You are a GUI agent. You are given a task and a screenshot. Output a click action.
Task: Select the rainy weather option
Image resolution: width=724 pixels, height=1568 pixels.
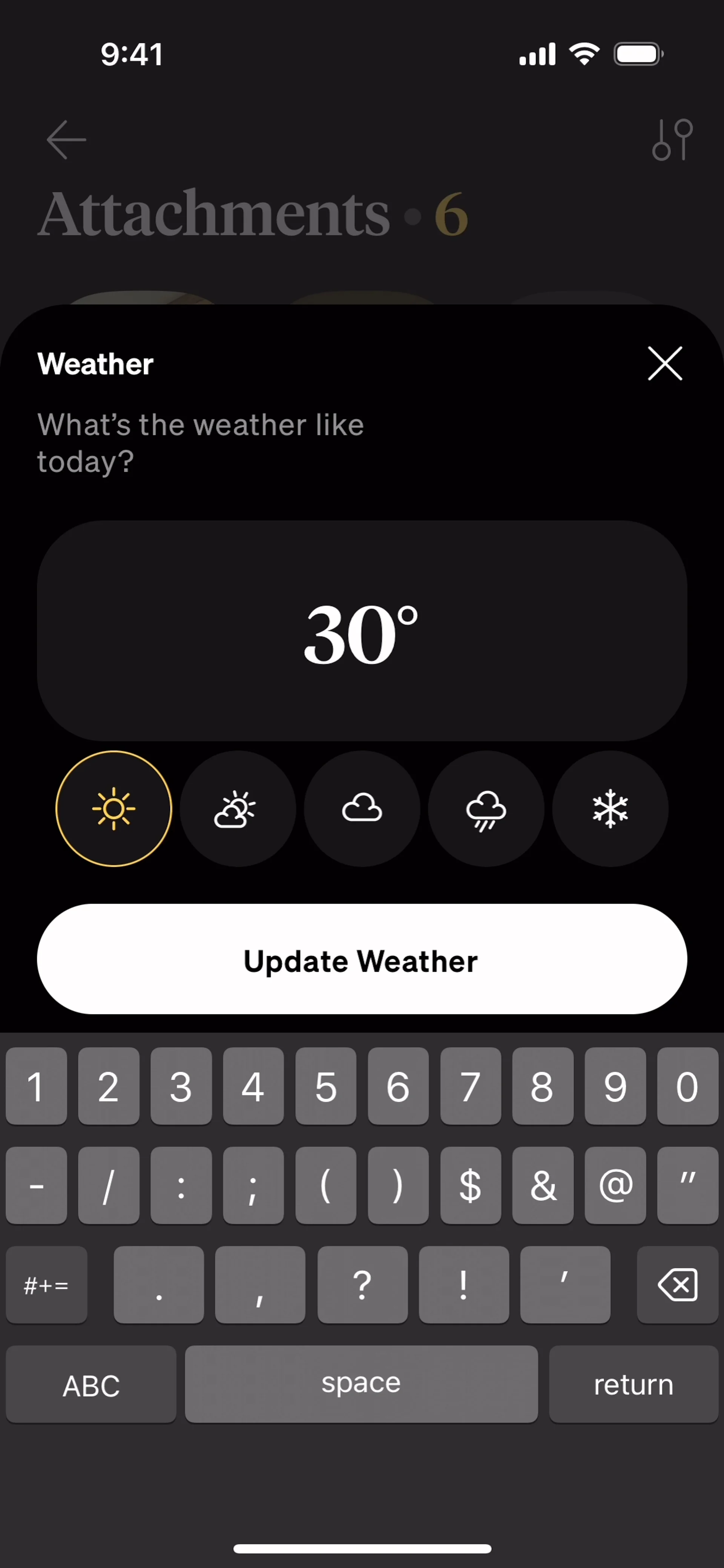(486, 808)
